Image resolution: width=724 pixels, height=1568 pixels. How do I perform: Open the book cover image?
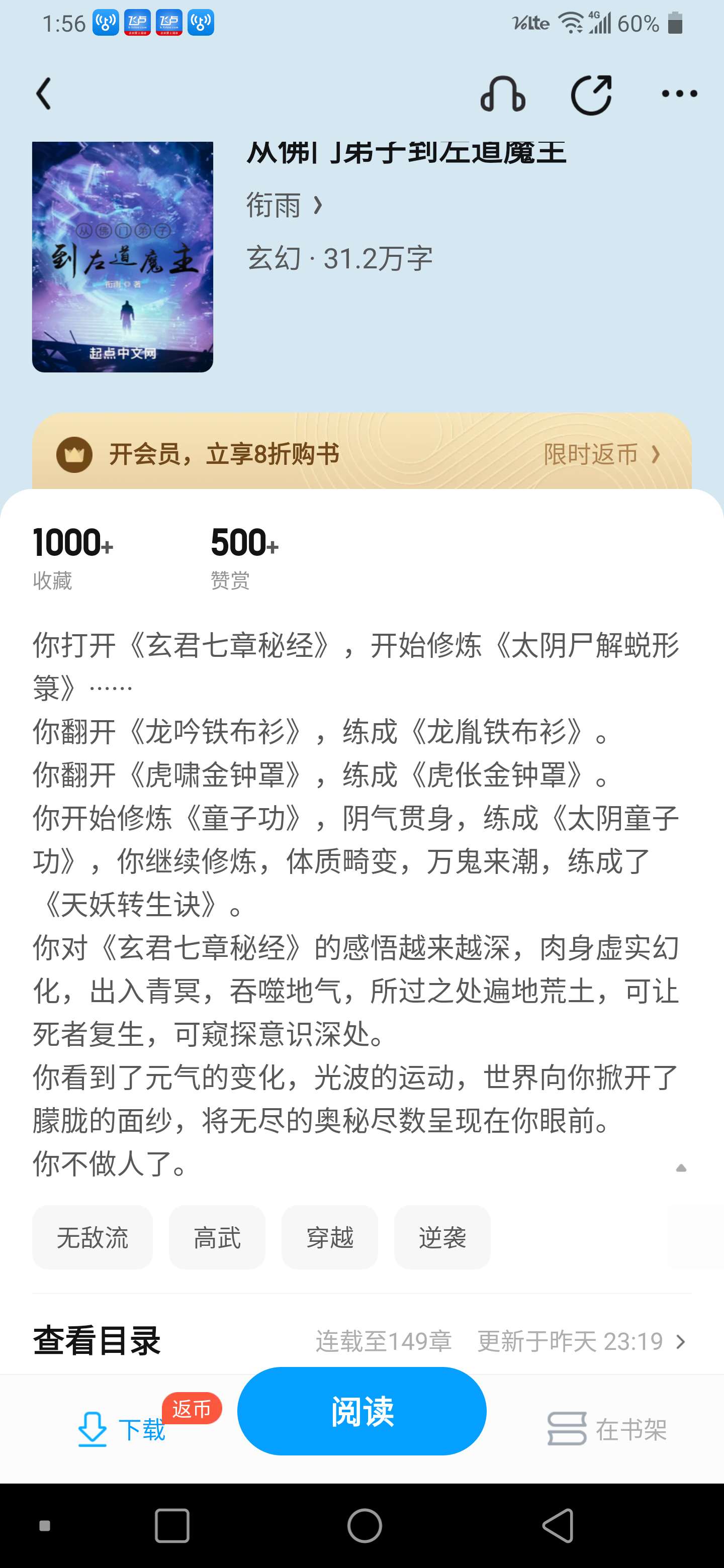click(x=122, y=257)
